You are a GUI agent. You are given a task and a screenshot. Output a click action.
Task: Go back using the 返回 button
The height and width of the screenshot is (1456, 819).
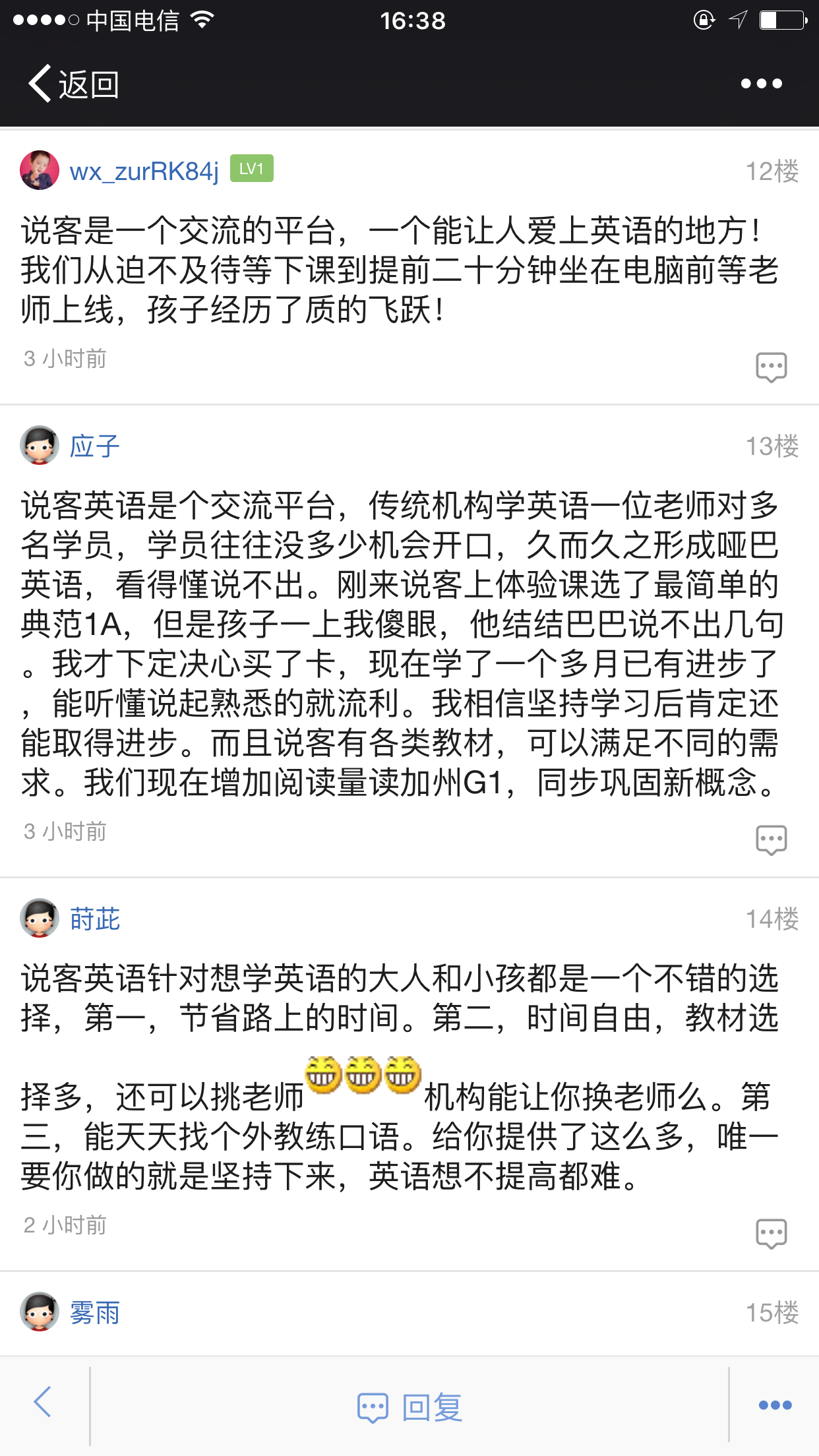point(73,84)
